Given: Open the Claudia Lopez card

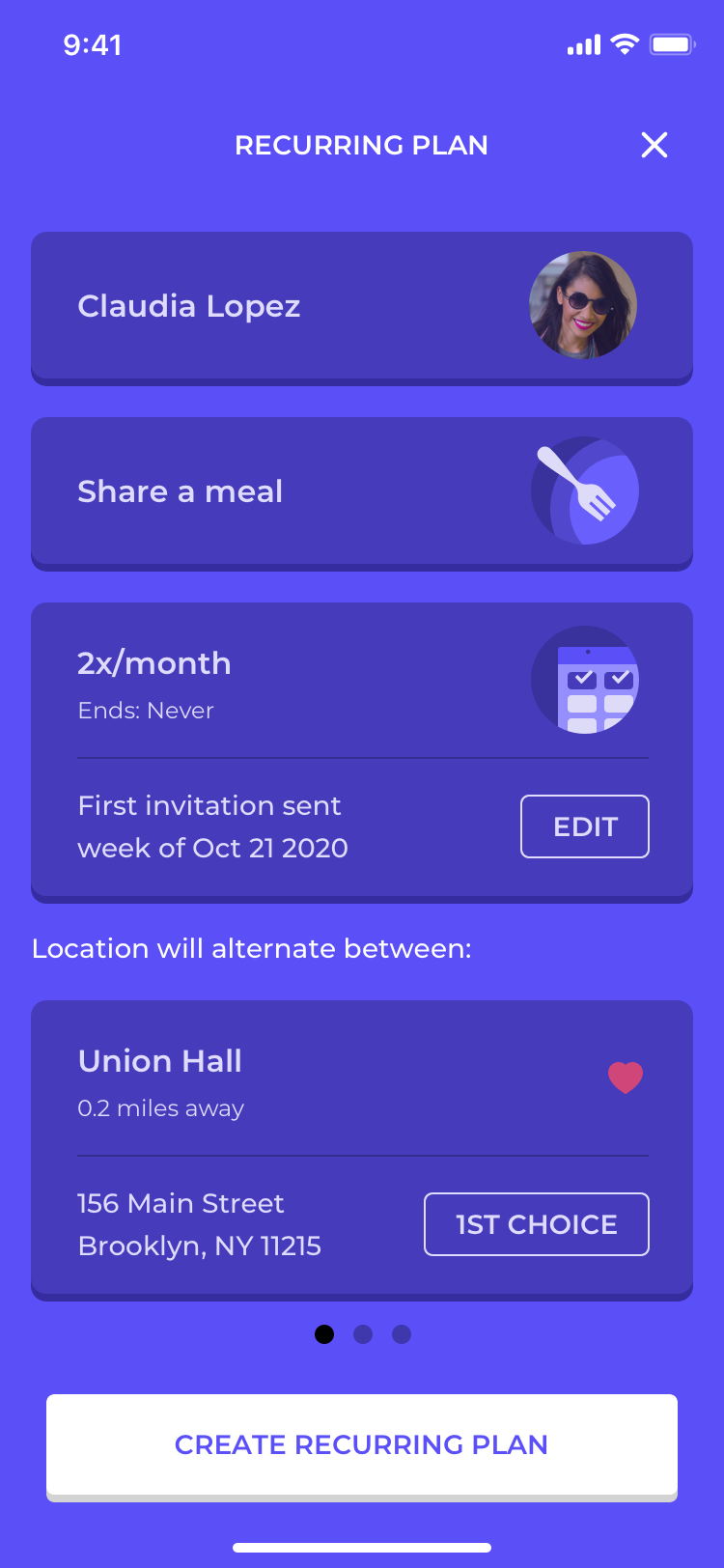Looking at the screenshot, I should click(x=362, y=308).
